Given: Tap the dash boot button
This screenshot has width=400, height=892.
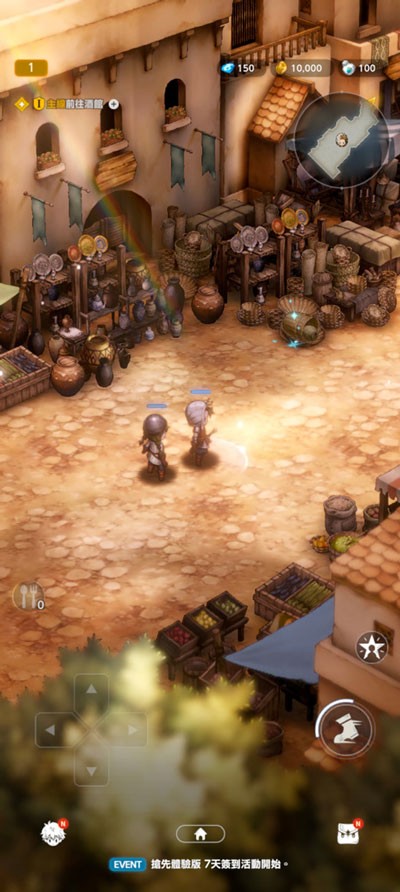Looking at the screenshot, I should pyautogui.click(x=345, y=729).
